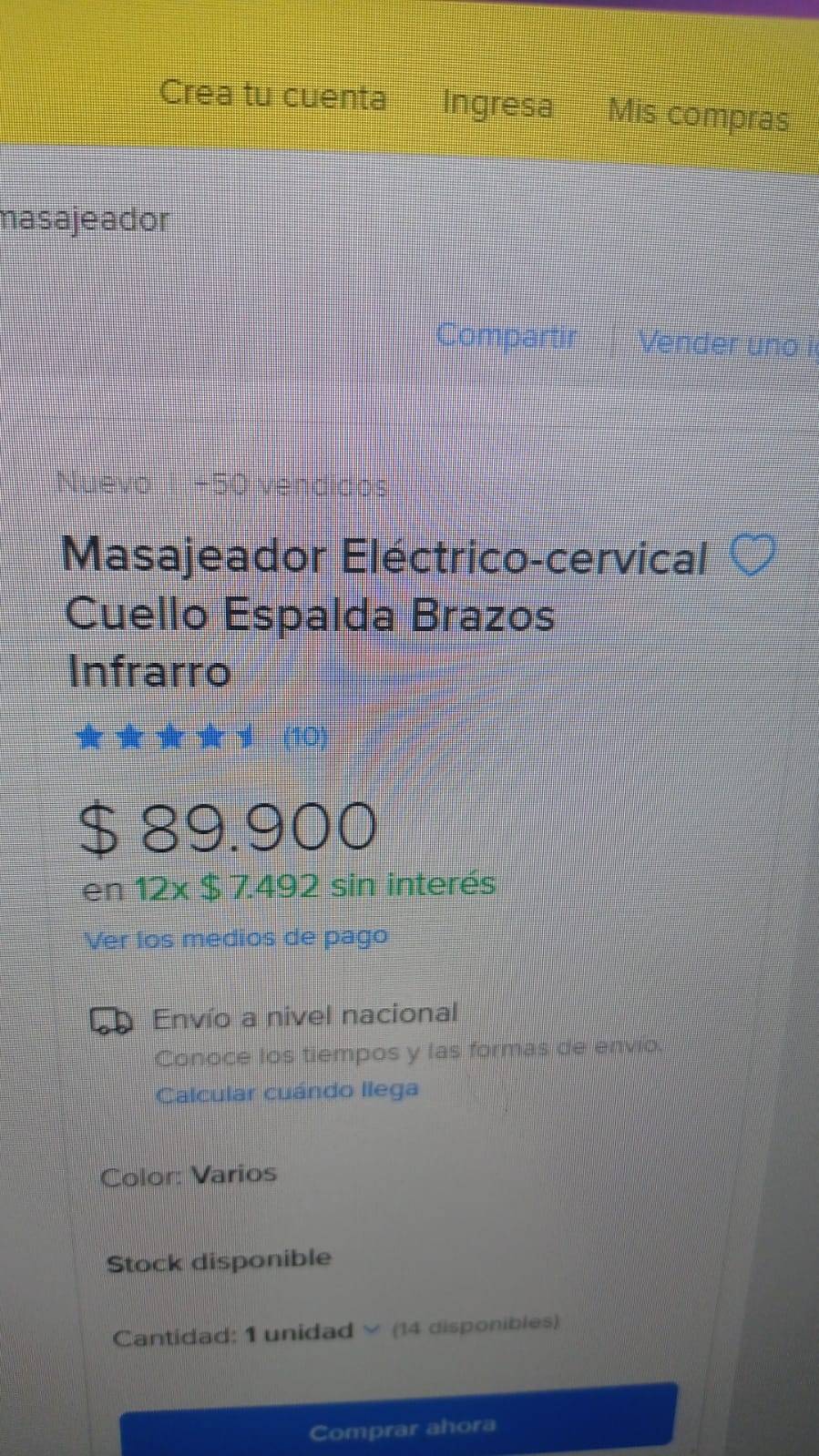
Task: Tap Calcular cuándo llega
Action: click(287, 1091)
